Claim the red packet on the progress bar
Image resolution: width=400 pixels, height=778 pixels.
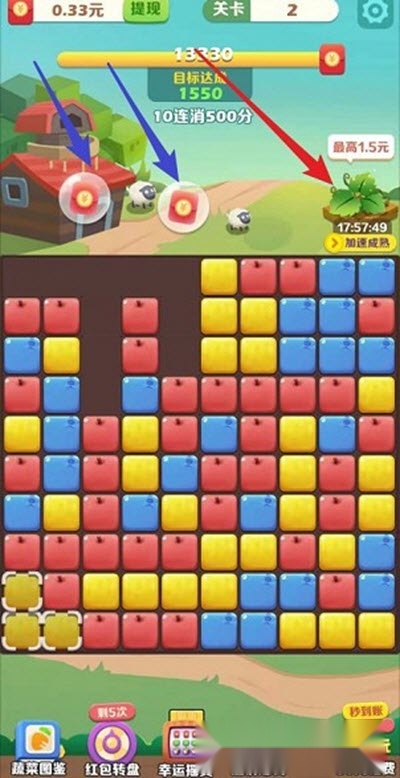point(332,60)
